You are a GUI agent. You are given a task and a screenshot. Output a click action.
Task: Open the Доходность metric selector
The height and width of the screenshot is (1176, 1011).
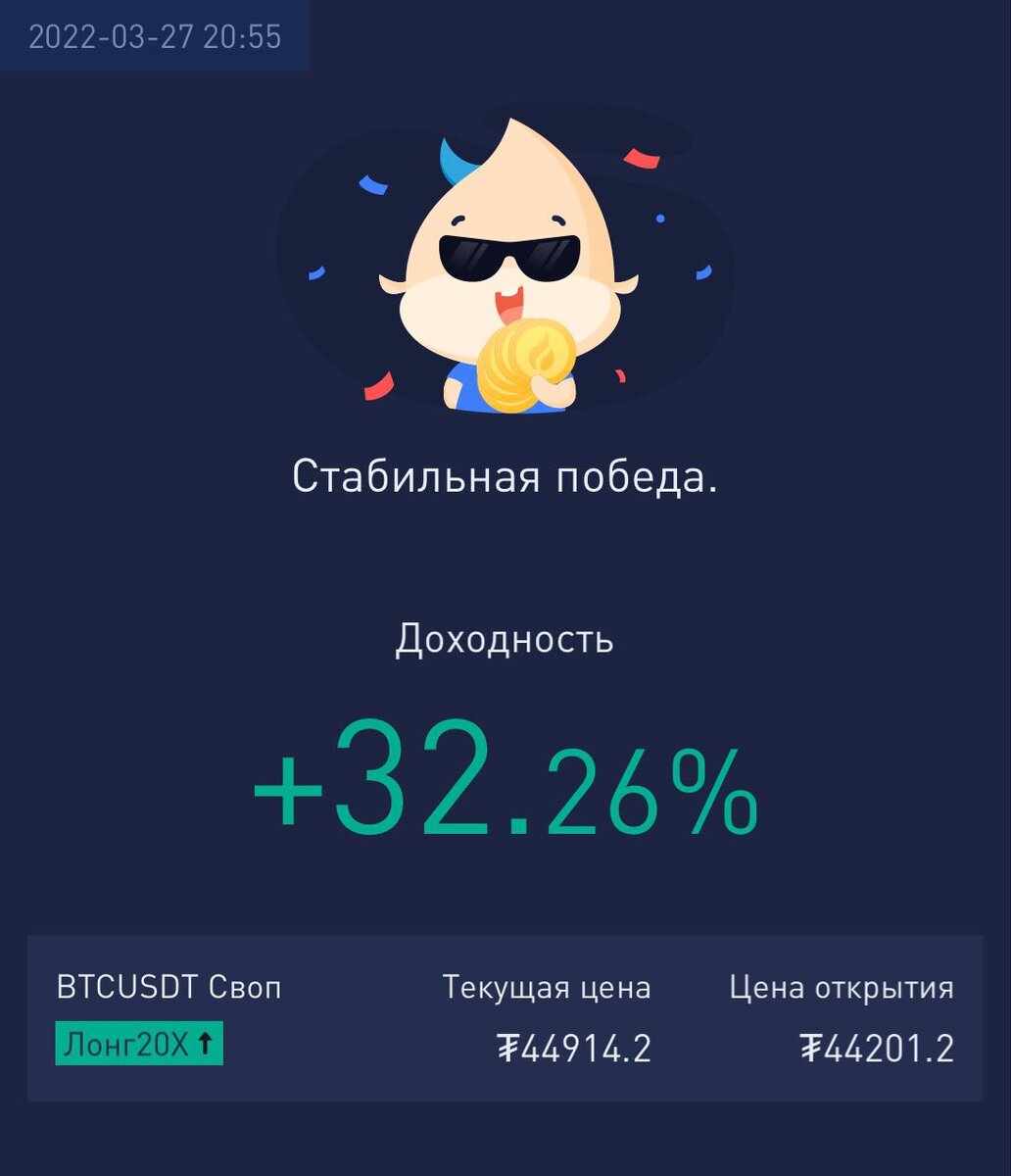(x=505, y=641)
